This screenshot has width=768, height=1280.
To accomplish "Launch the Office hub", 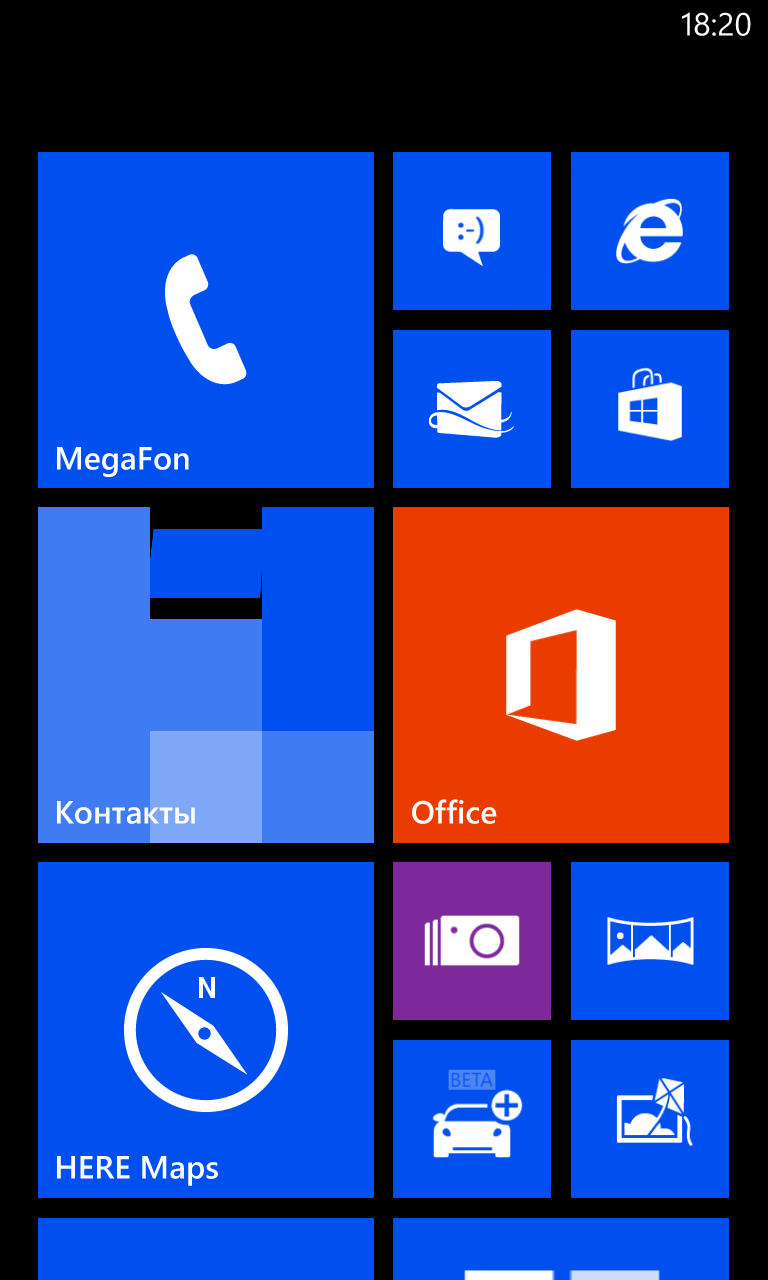I will [560, 675].
